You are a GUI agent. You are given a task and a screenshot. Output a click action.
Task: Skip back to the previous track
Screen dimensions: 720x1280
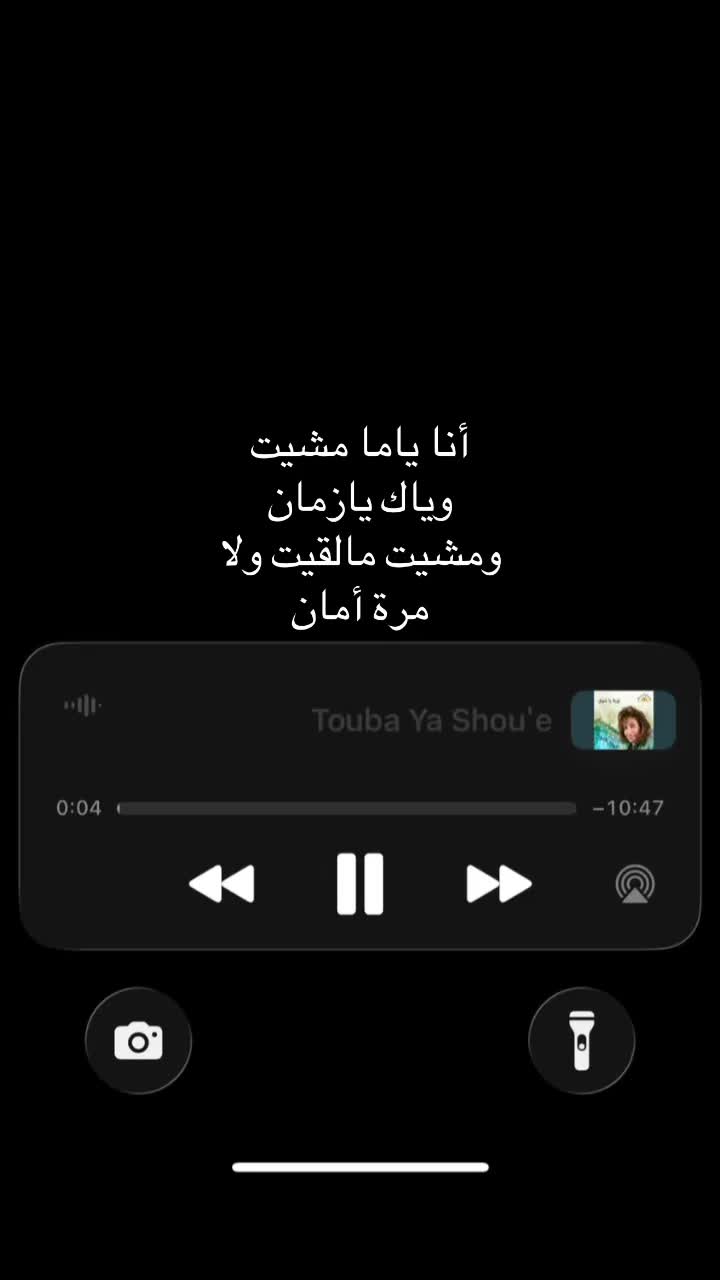coord(222,884)
